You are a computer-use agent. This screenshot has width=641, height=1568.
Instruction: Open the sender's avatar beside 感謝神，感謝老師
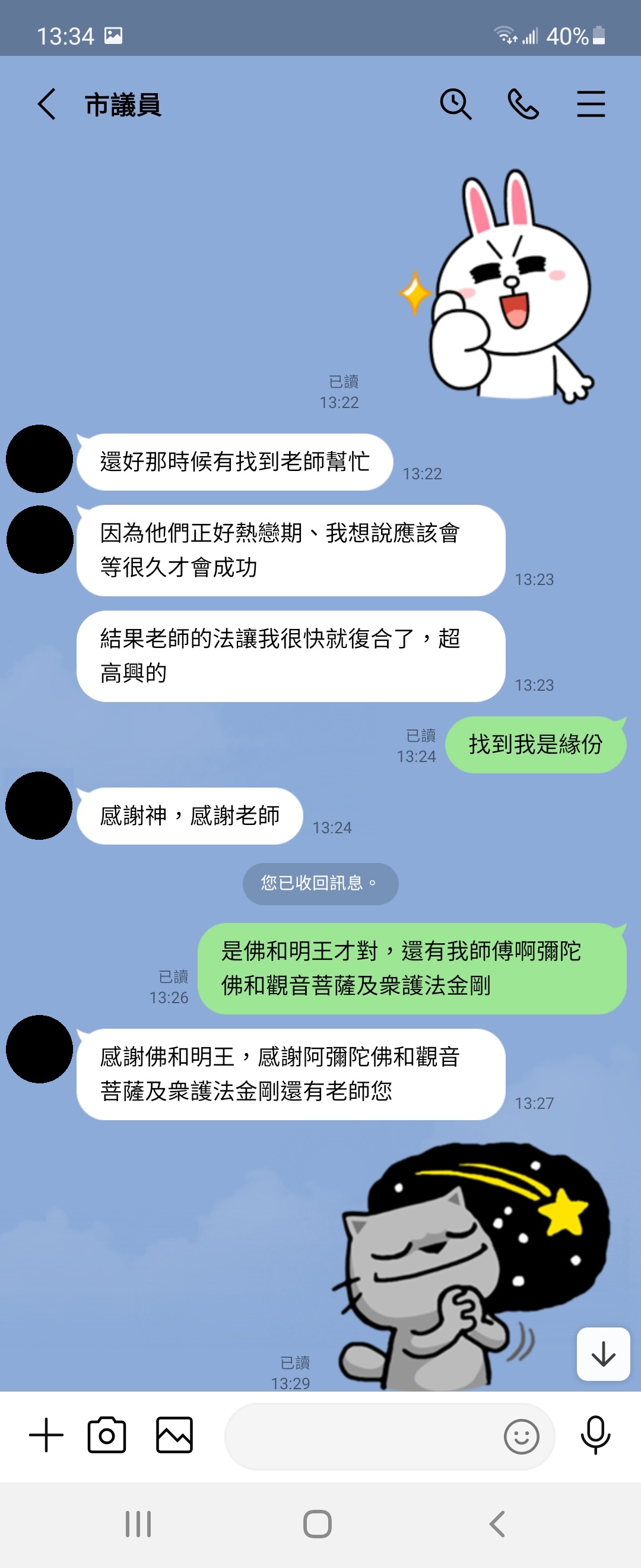coord(39,806)
